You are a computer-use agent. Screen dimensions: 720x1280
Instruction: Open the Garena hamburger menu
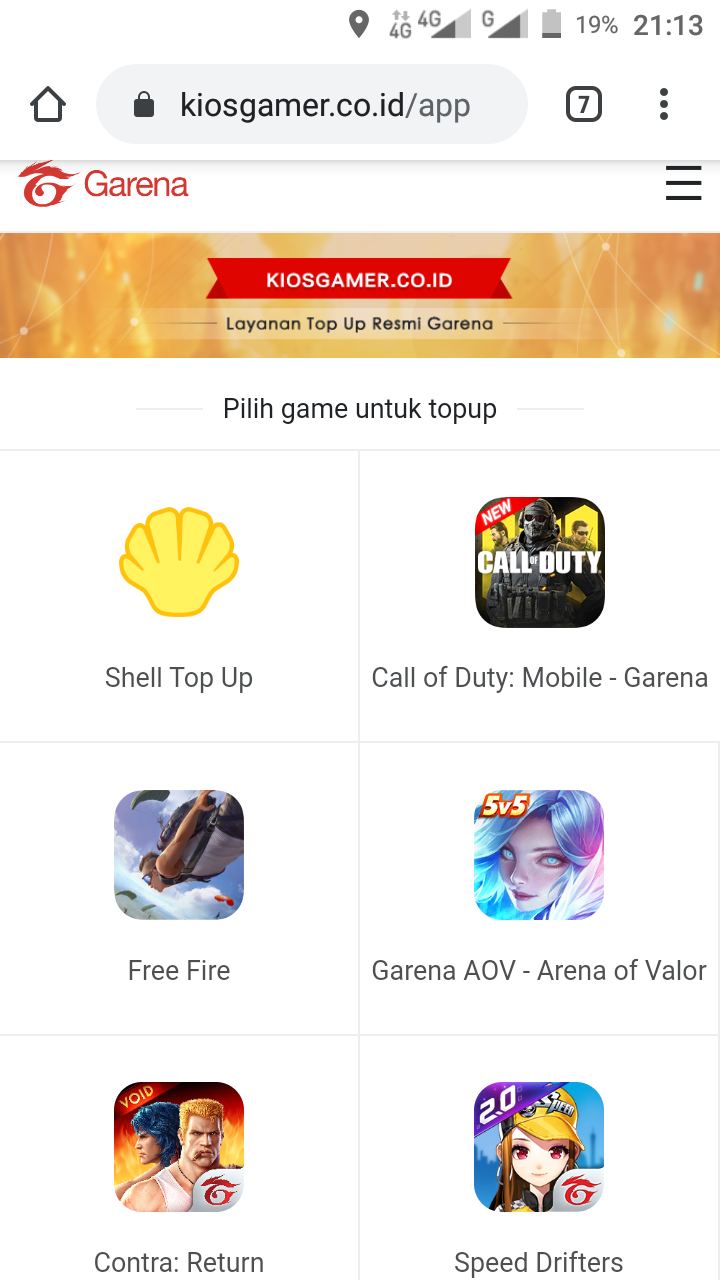tap(684, 184)
